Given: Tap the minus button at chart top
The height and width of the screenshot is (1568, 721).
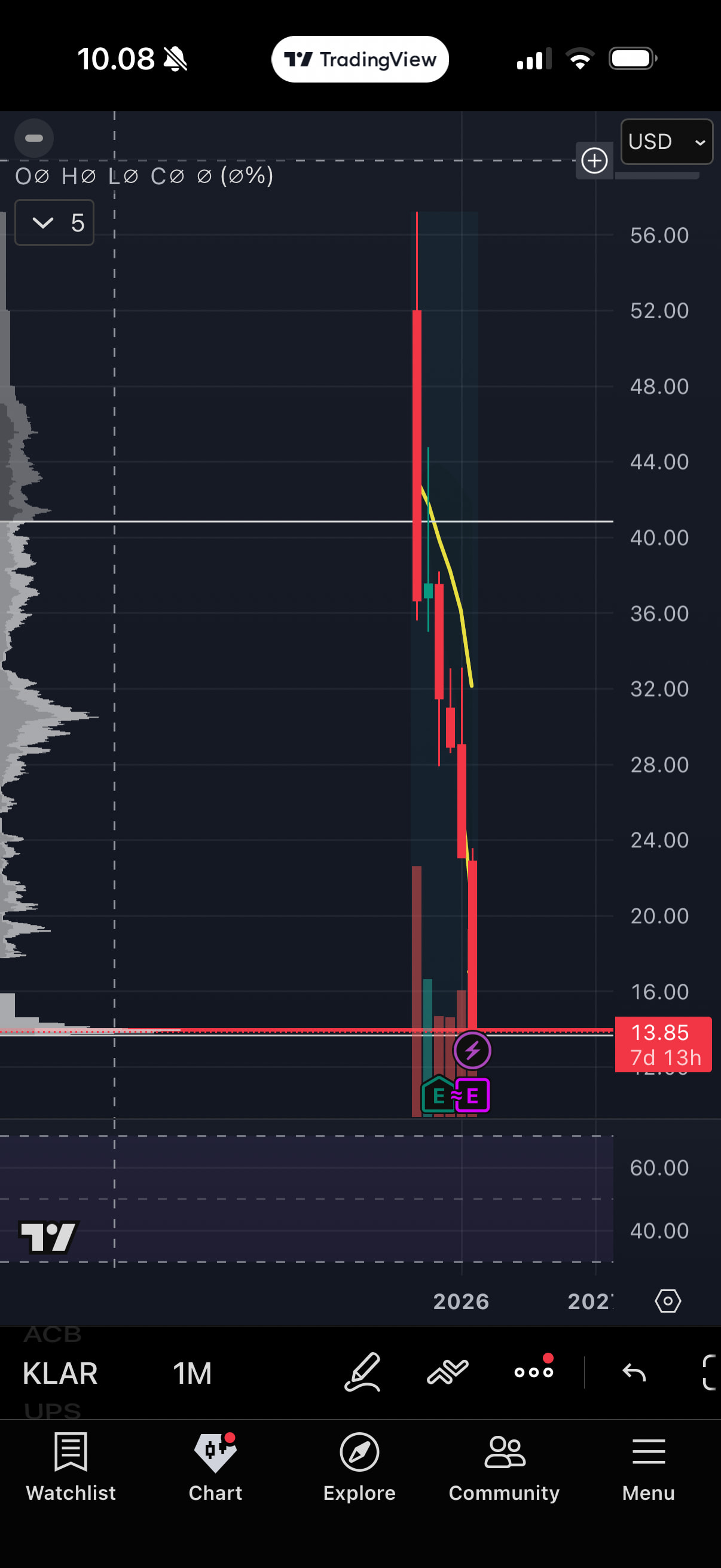Looking at the screenshot, I should coord(34,138).
